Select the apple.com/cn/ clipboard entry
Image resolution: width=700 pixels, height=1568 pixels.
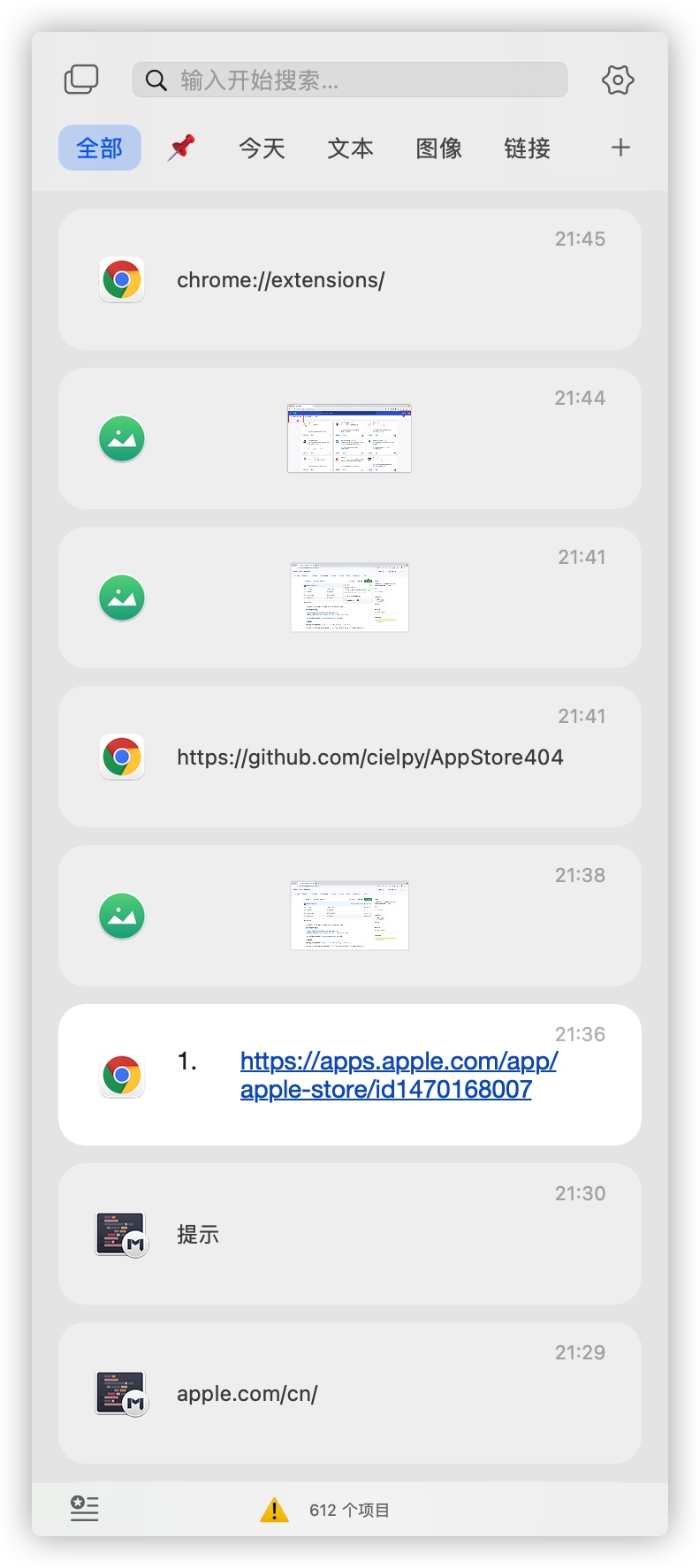click(x=349, y=1394)
